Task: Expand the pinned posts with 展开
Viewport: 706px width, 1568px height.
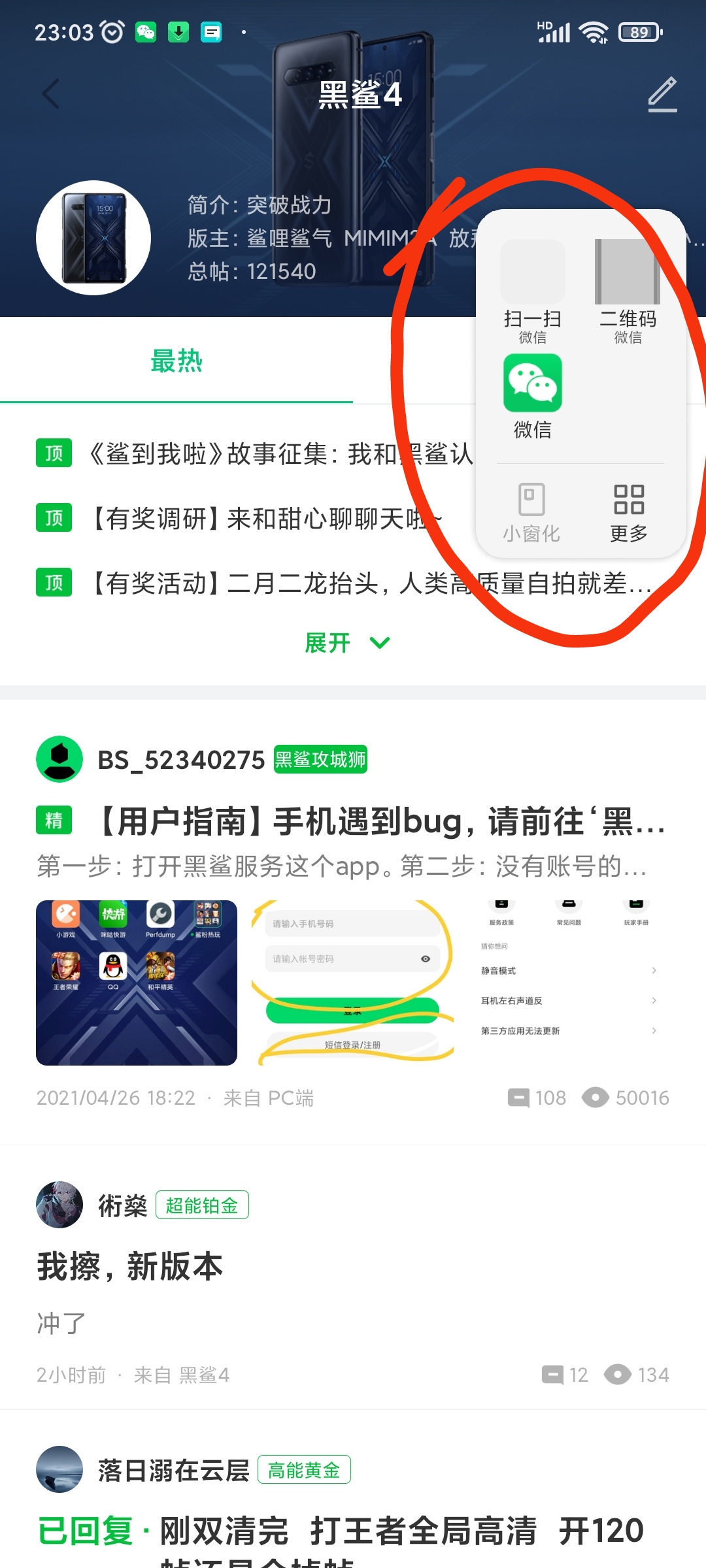Action: [x=347, y=643]
